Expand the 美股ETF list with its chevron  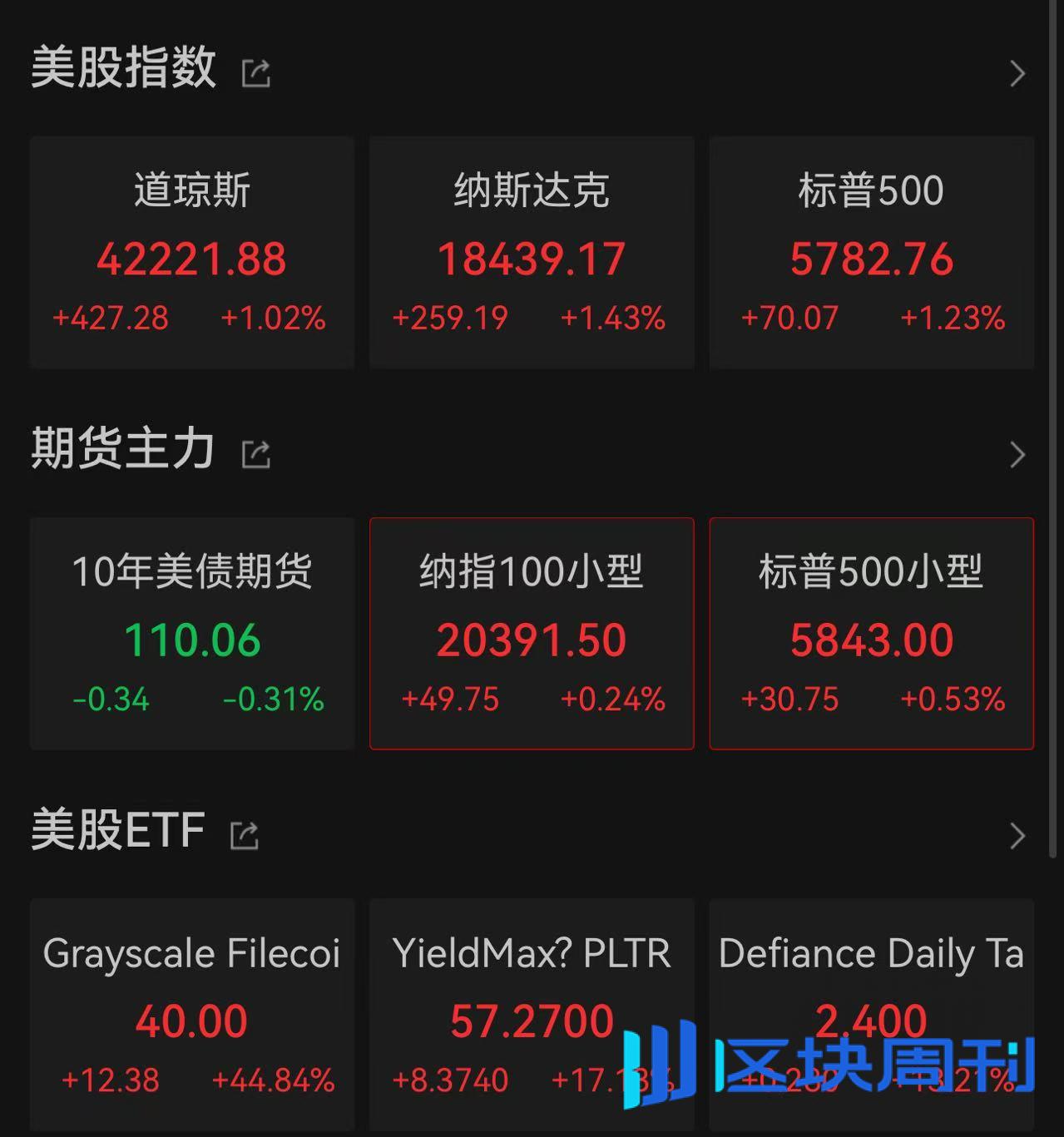pos(1017,834)
